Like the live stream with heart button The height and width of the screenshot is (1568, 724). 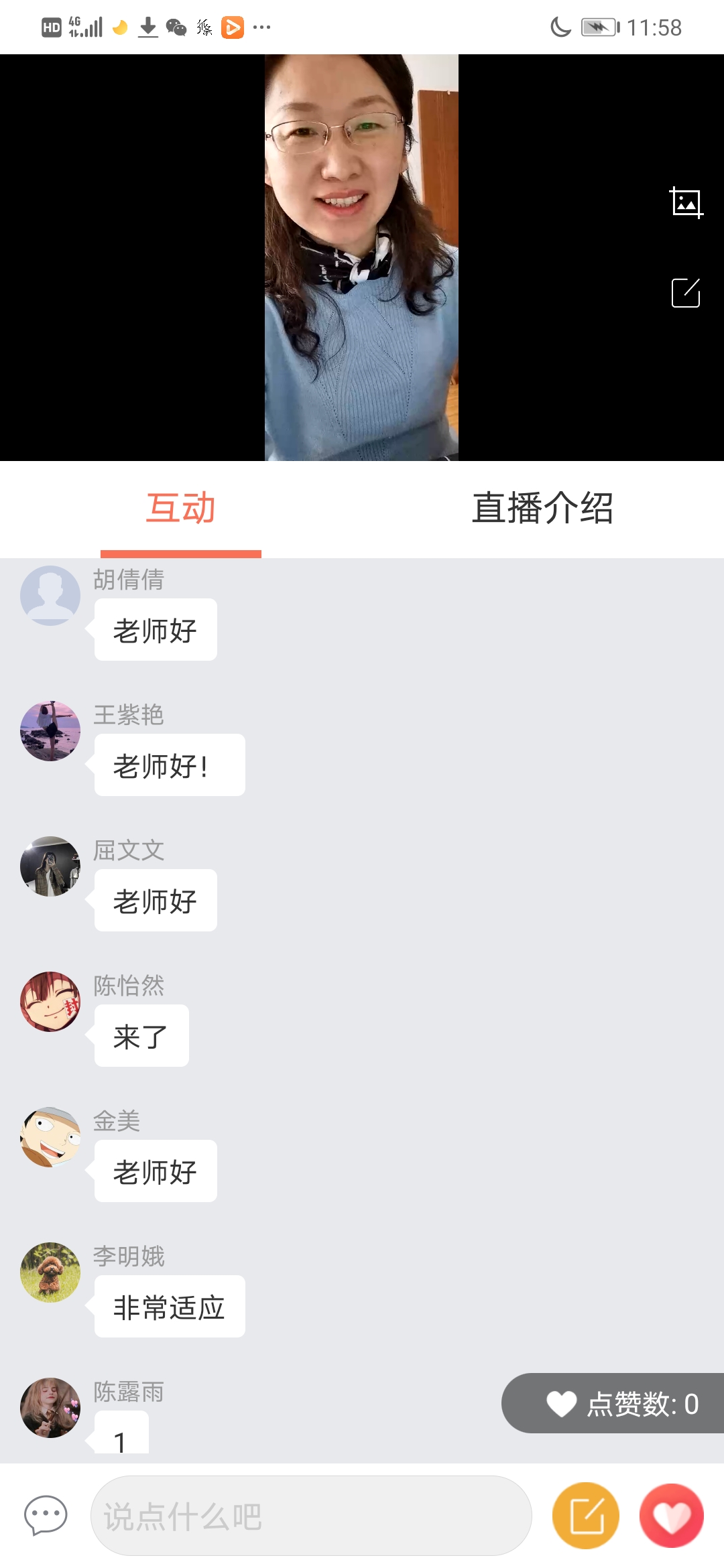point(671,1516)
